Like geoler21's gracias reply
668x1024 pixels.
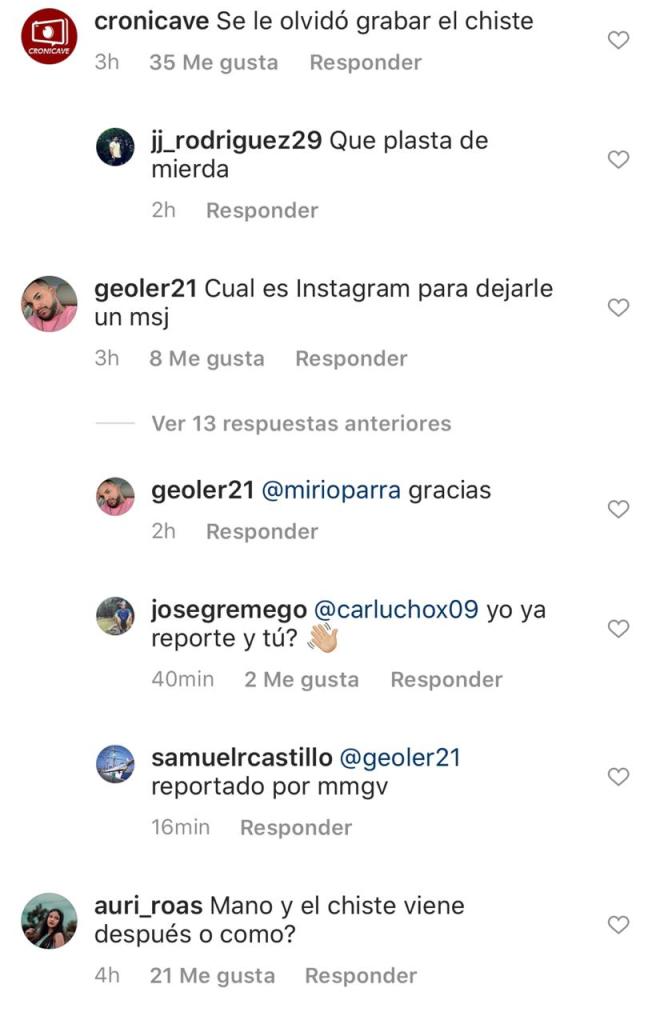pyautogui.click(x=619, y=509)
